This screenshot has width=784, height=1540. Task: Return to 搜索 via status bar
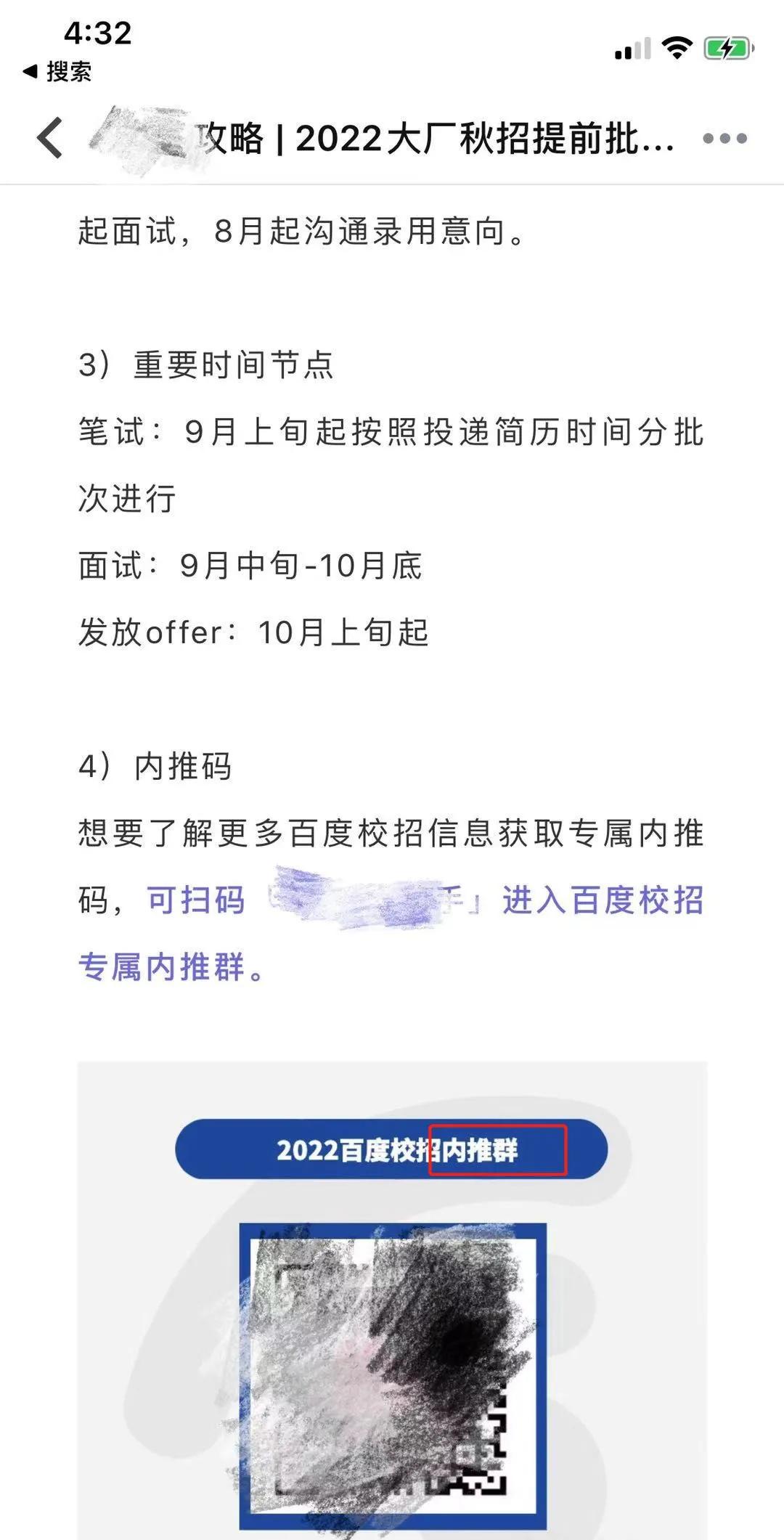[x=58, y=72]
